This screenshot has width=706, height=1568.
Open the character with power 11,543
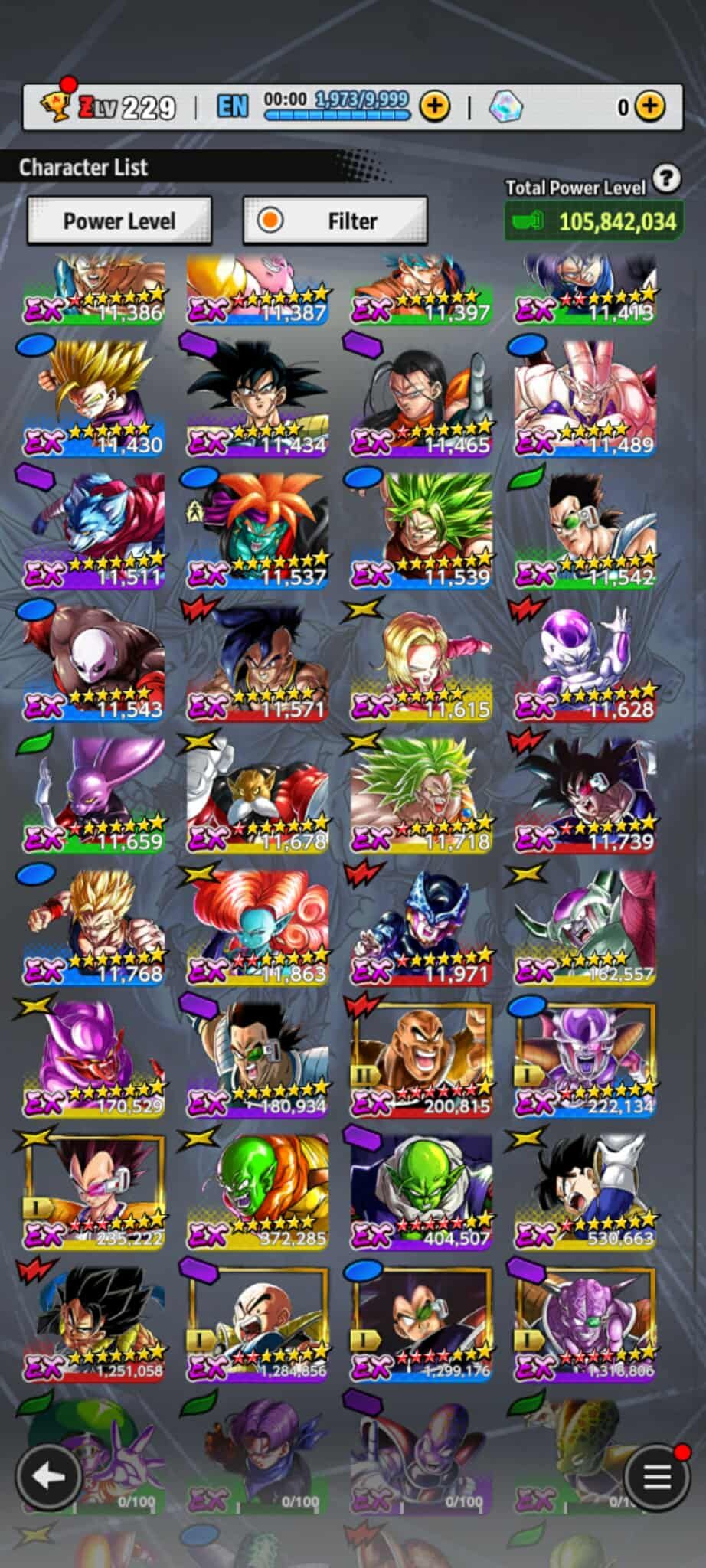(x=93, y=662)
